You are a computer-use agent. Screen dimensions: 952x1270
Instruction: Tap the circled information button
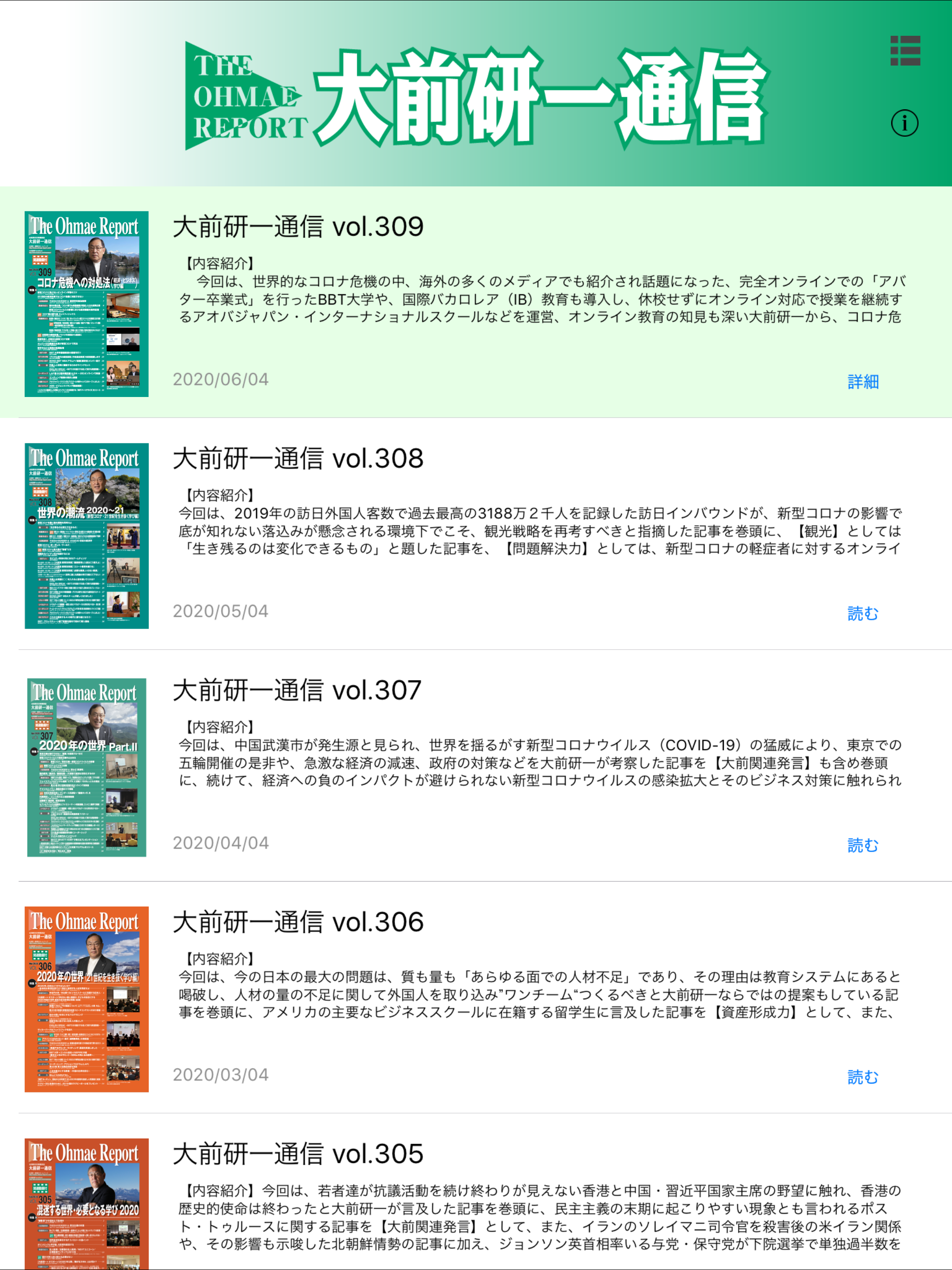pyautogui.click(x=906, y=123)
